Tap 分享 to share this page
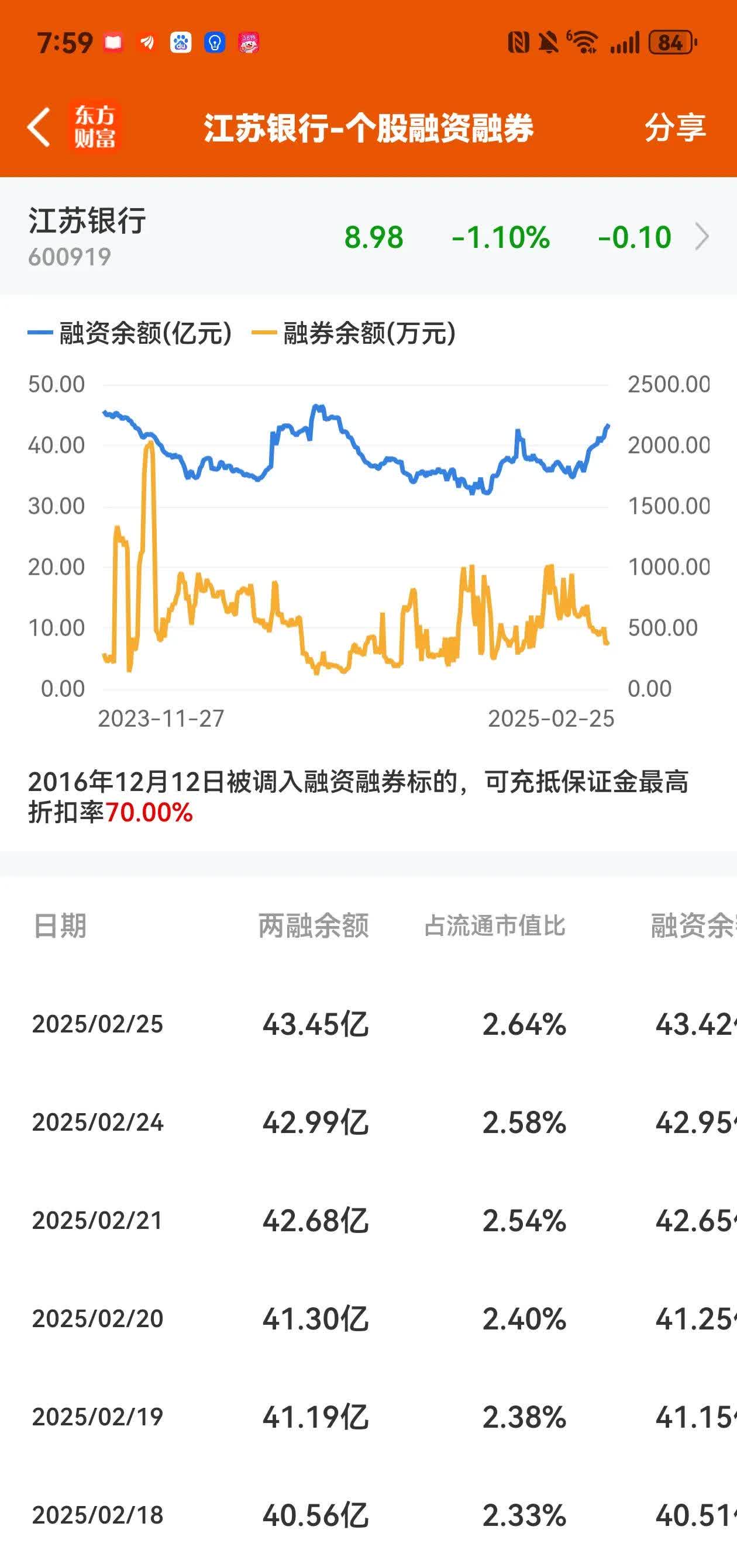 pos(675,128)
